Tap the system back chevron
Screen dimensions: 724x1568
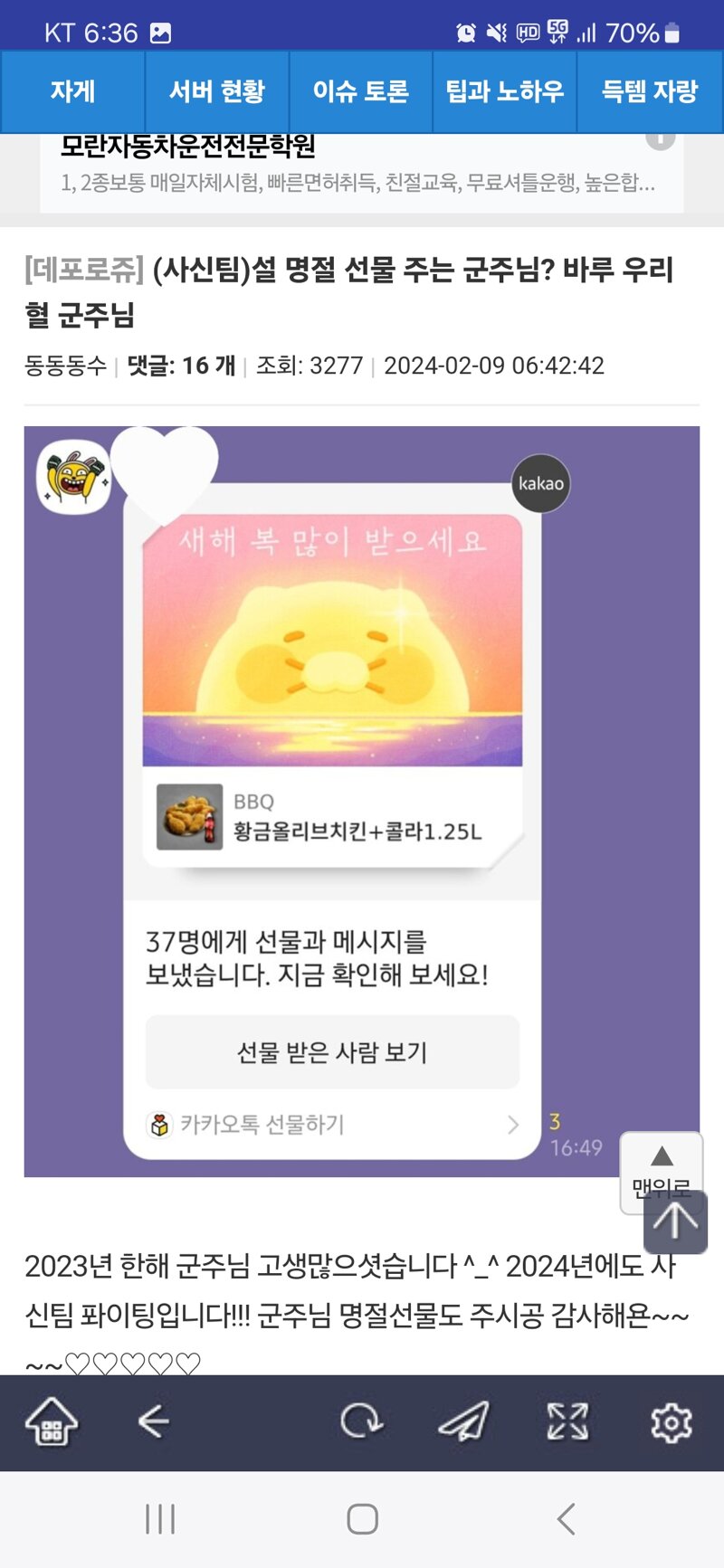pos(567,1519)
